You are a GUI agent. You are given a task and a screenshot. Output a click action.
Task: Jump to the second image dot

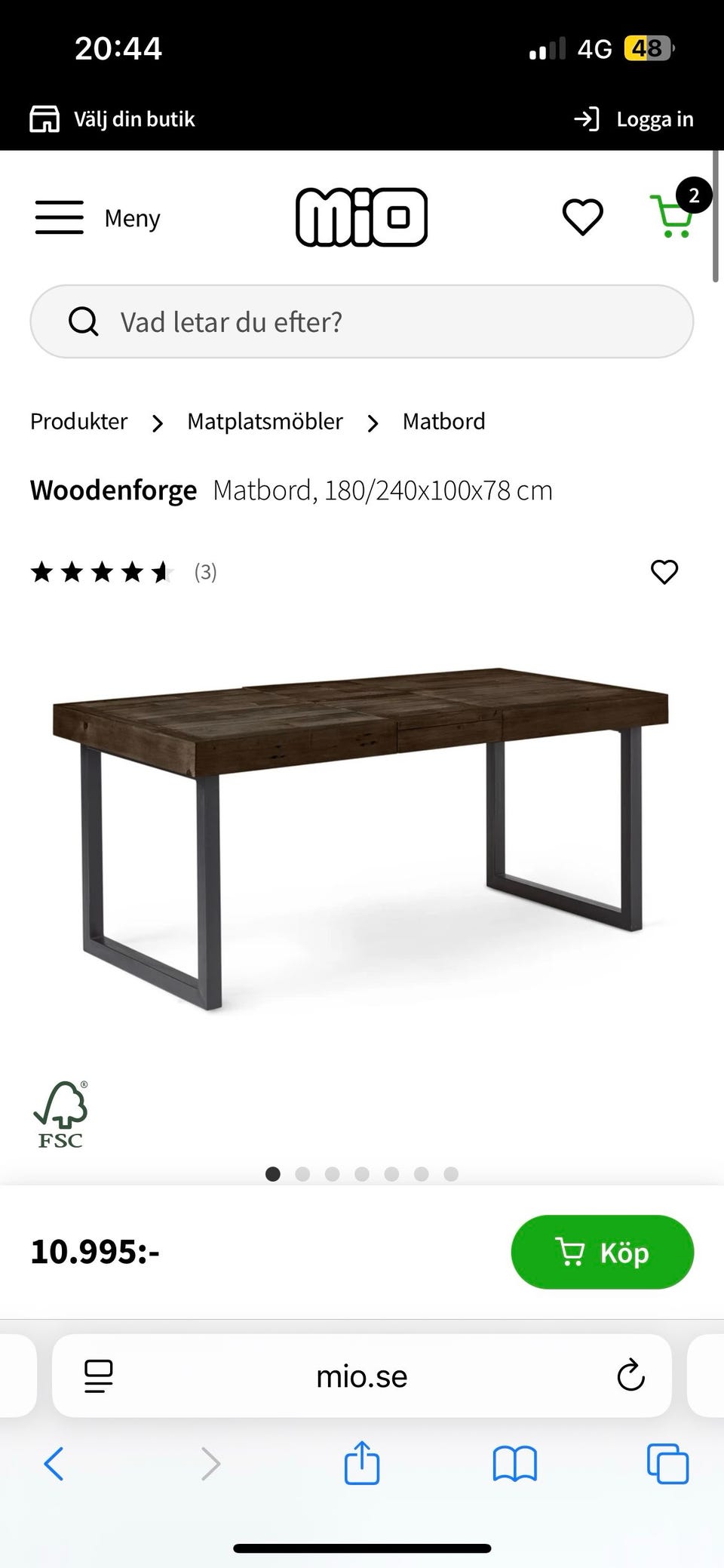tap(302, 1174)
